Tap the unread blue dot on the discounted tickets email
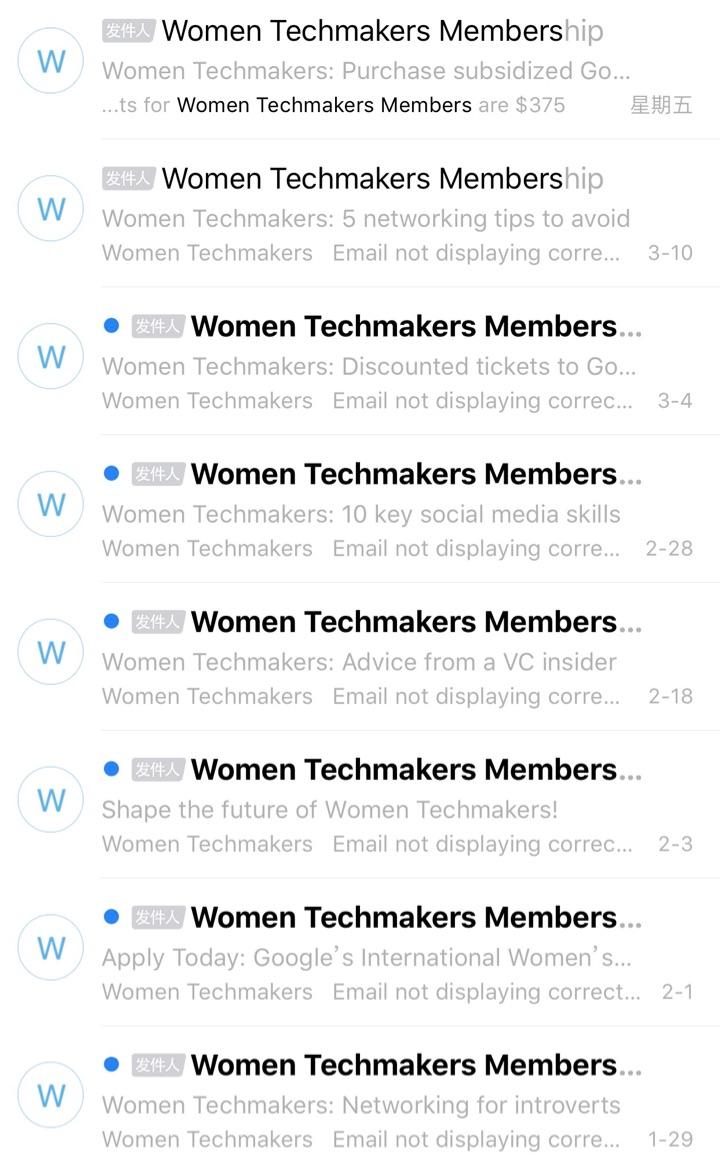This screenshot has height=1157, width=720. 110,324
